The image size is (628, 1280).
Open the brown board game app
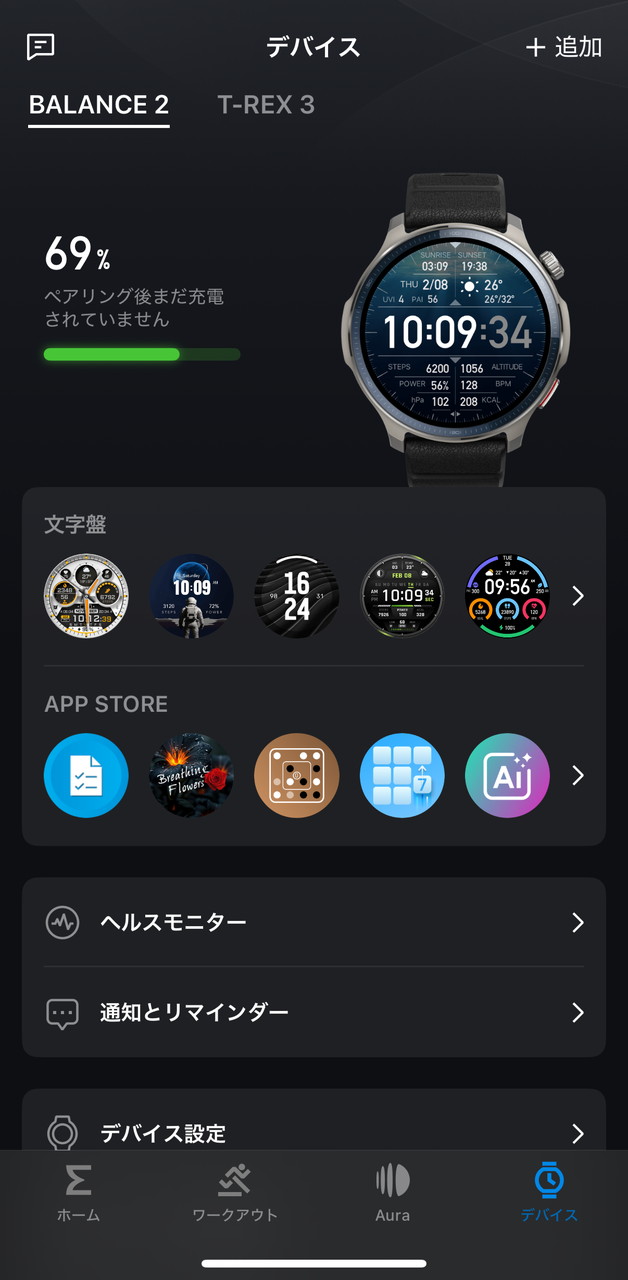coord(296,775)
